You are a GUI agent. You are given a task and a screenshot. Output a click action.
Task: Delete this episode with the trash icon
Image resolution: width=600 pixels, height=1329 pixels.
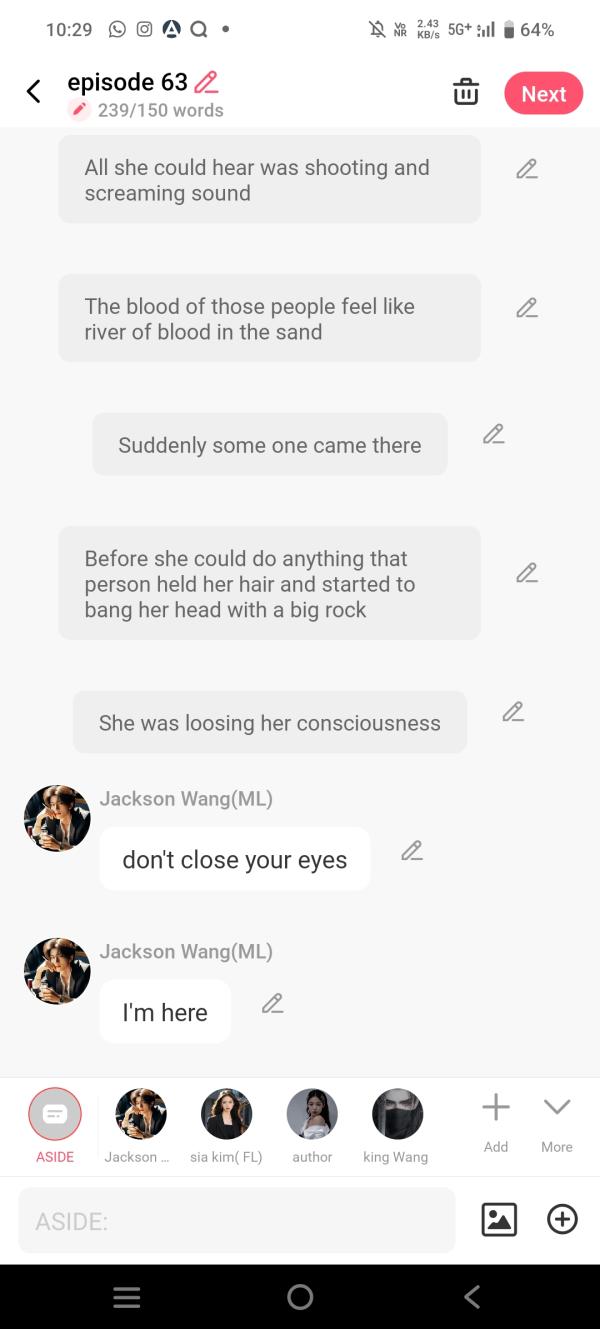(465, 92)
